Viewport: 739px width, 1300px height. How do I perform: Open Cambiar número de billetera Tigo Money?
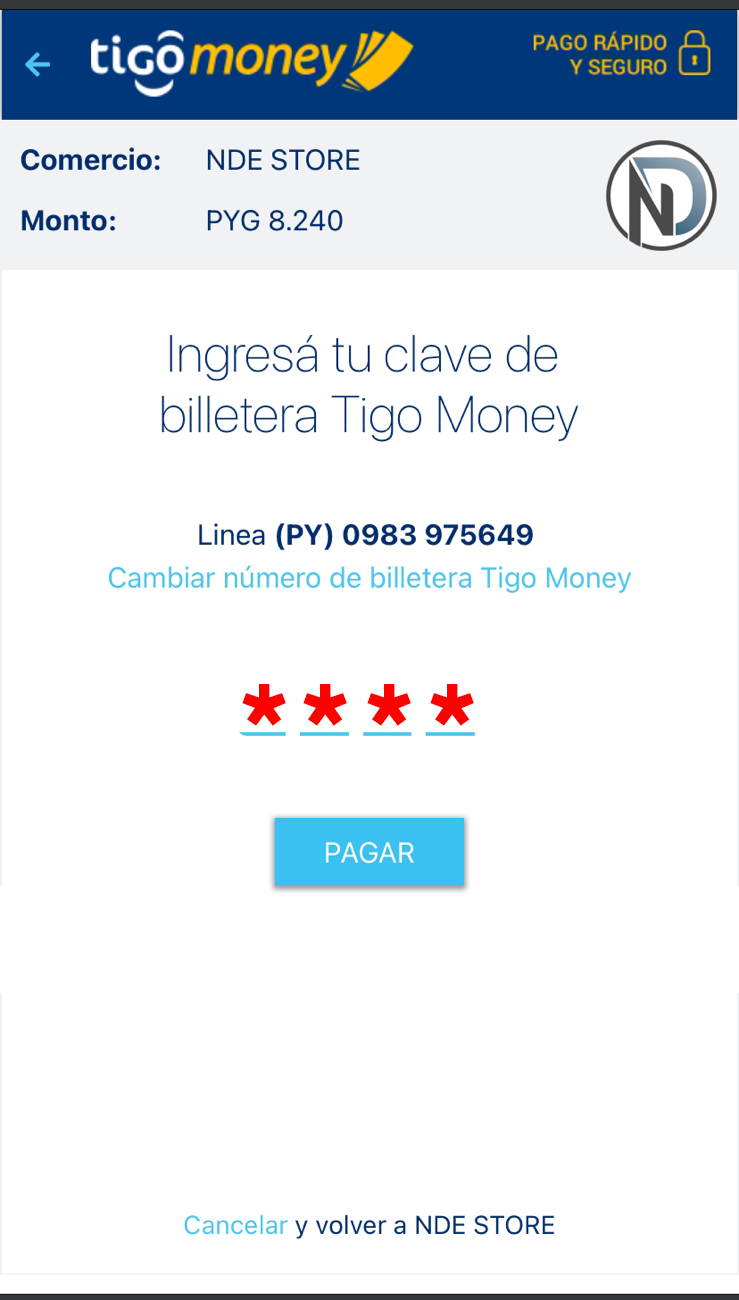click(369, 578)
